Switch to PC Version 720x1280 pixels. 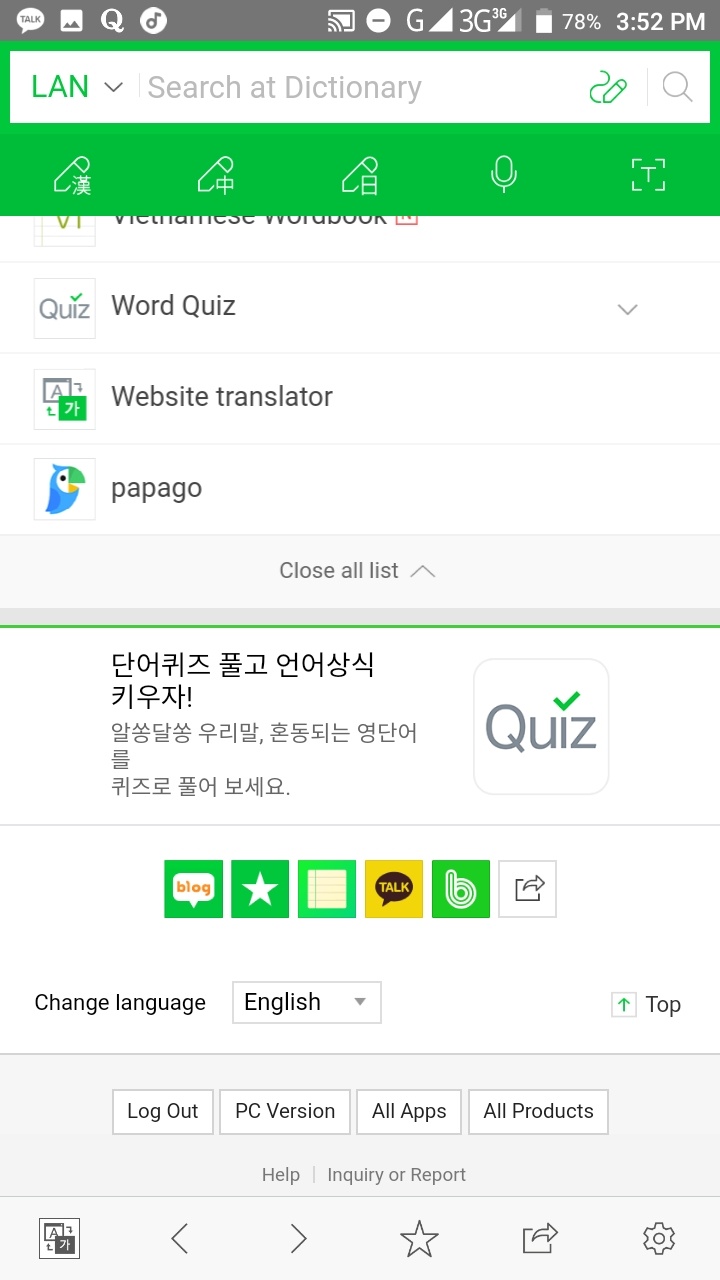coord(285,1111)
